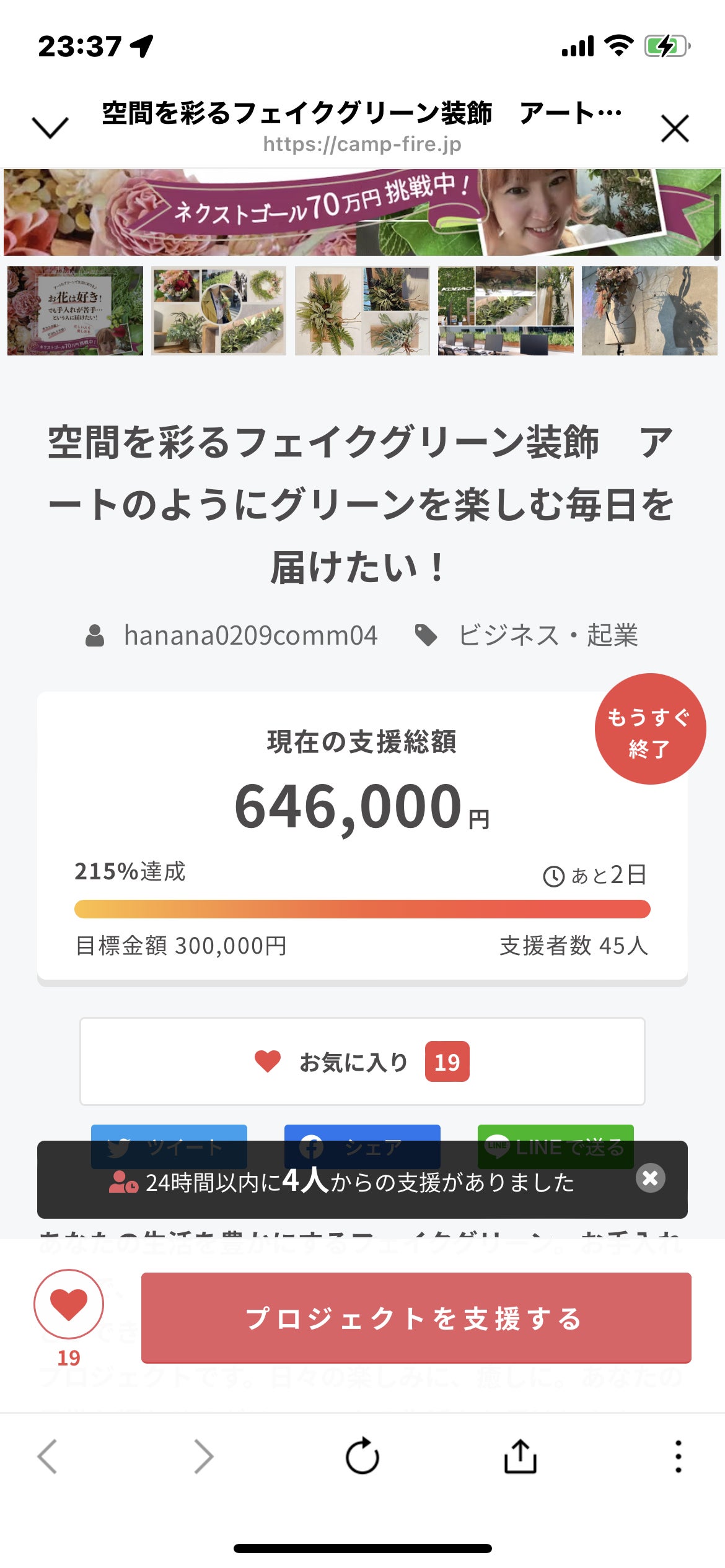The width and height of the screenshot is (725, 1568).
Task: Select the first thumbnail with お花は好き text
Action: [x=75, y=311]
